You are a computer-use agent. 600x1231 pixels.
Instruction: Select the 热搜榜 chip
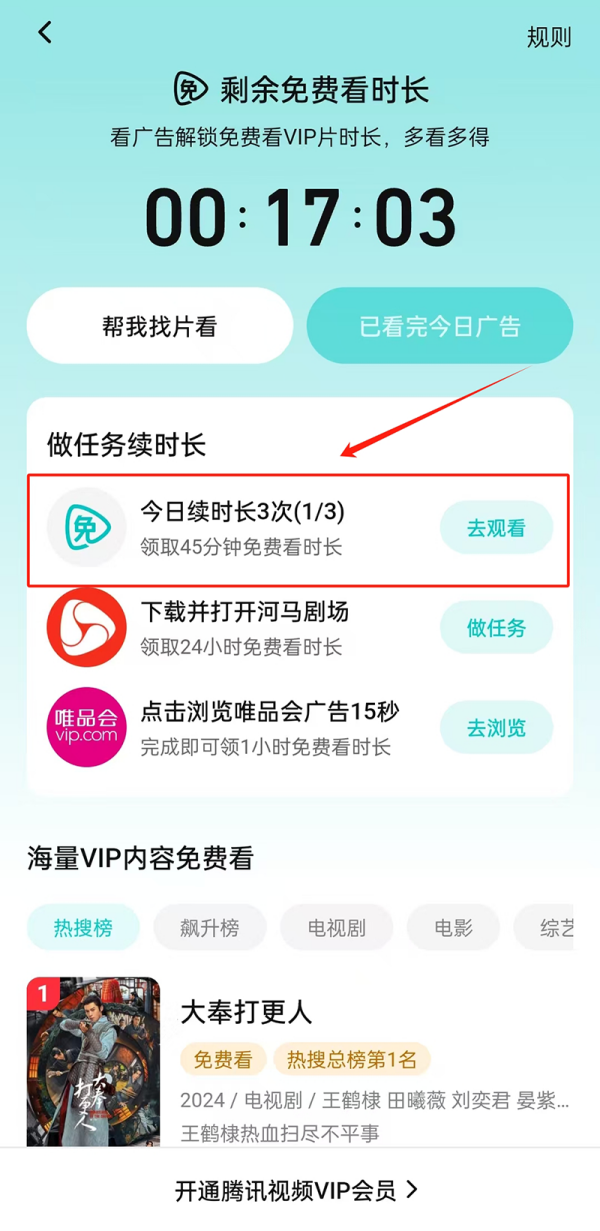click(x=83, y=928)
